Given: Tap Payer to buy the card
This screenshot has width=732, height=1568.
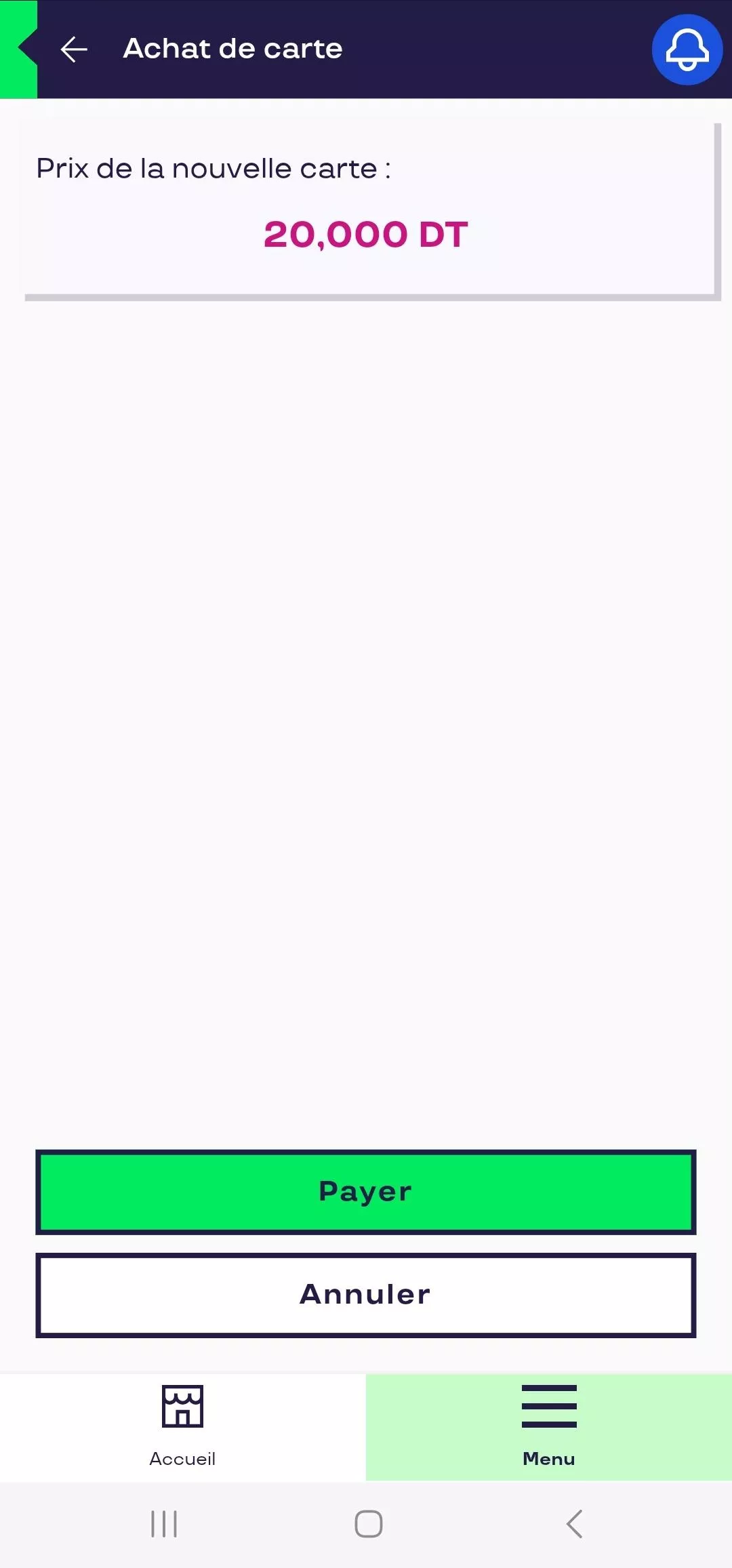Looking at the screenshot, I should click(x=366, y=1192).
